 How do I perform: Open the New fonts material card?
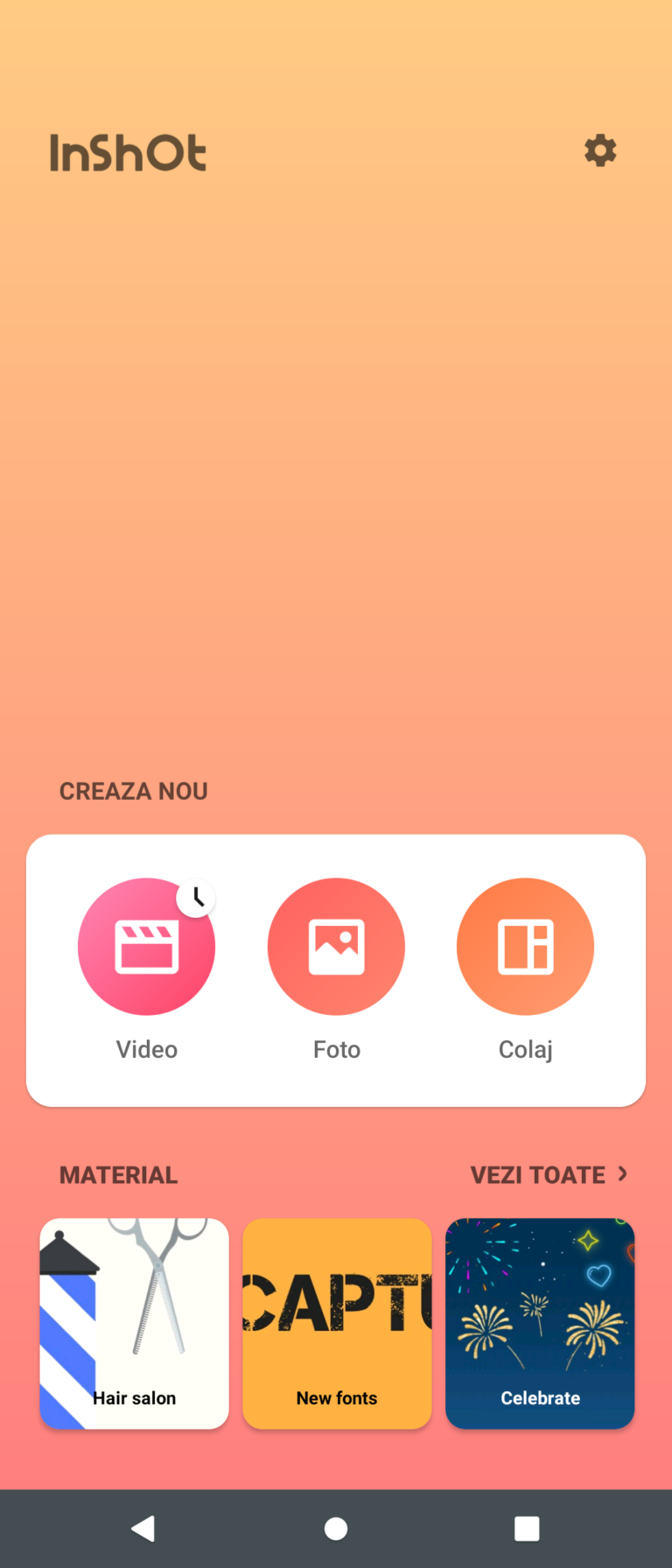[x=337, y=1323]
